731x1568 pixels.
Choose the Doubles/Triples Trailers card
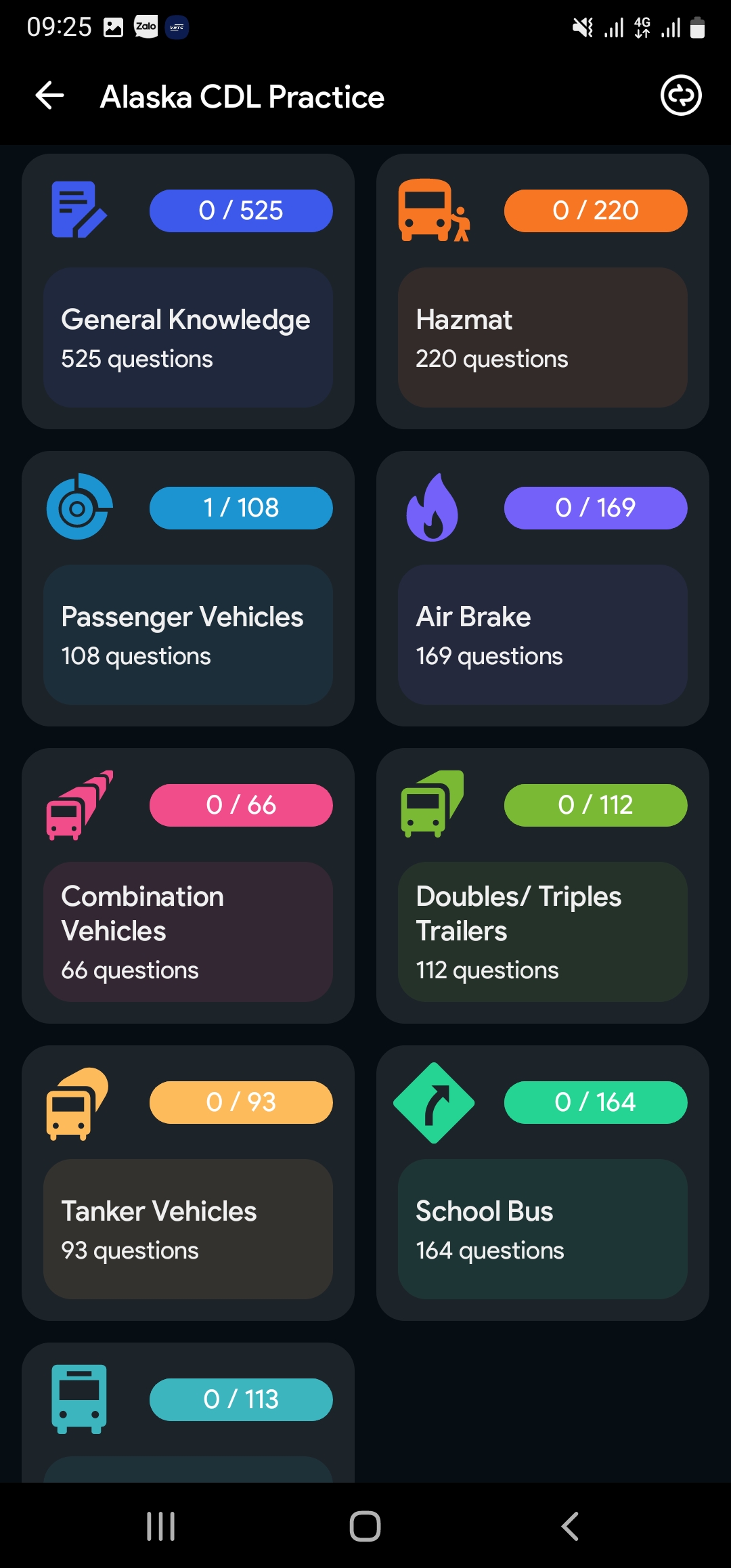tap(543, 886)
